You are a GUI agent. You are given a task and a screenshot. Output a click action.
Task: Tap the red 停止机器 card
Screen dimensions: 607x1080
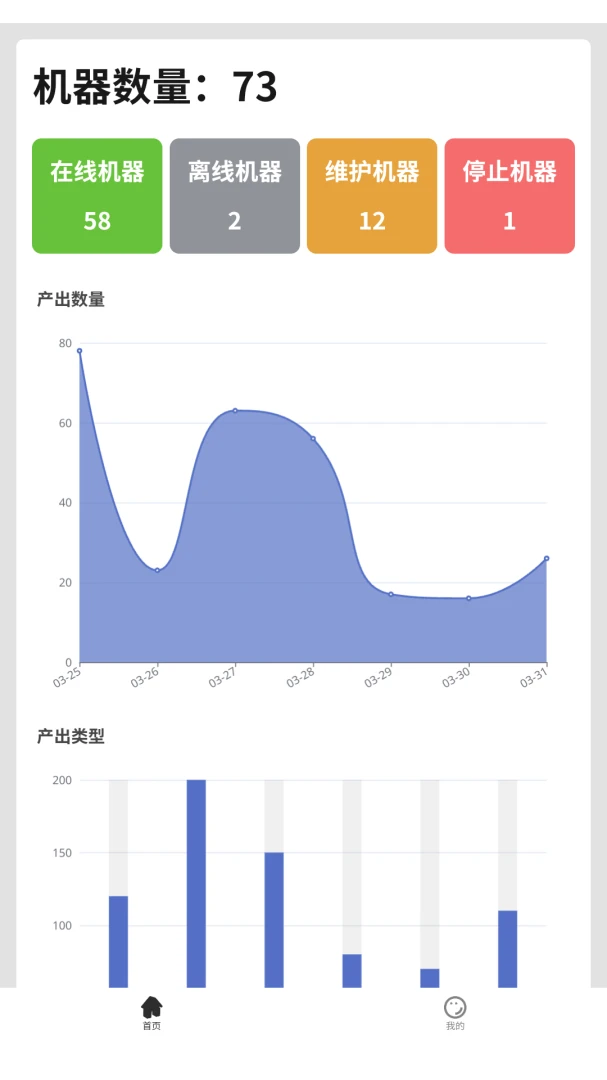(509, 196)
